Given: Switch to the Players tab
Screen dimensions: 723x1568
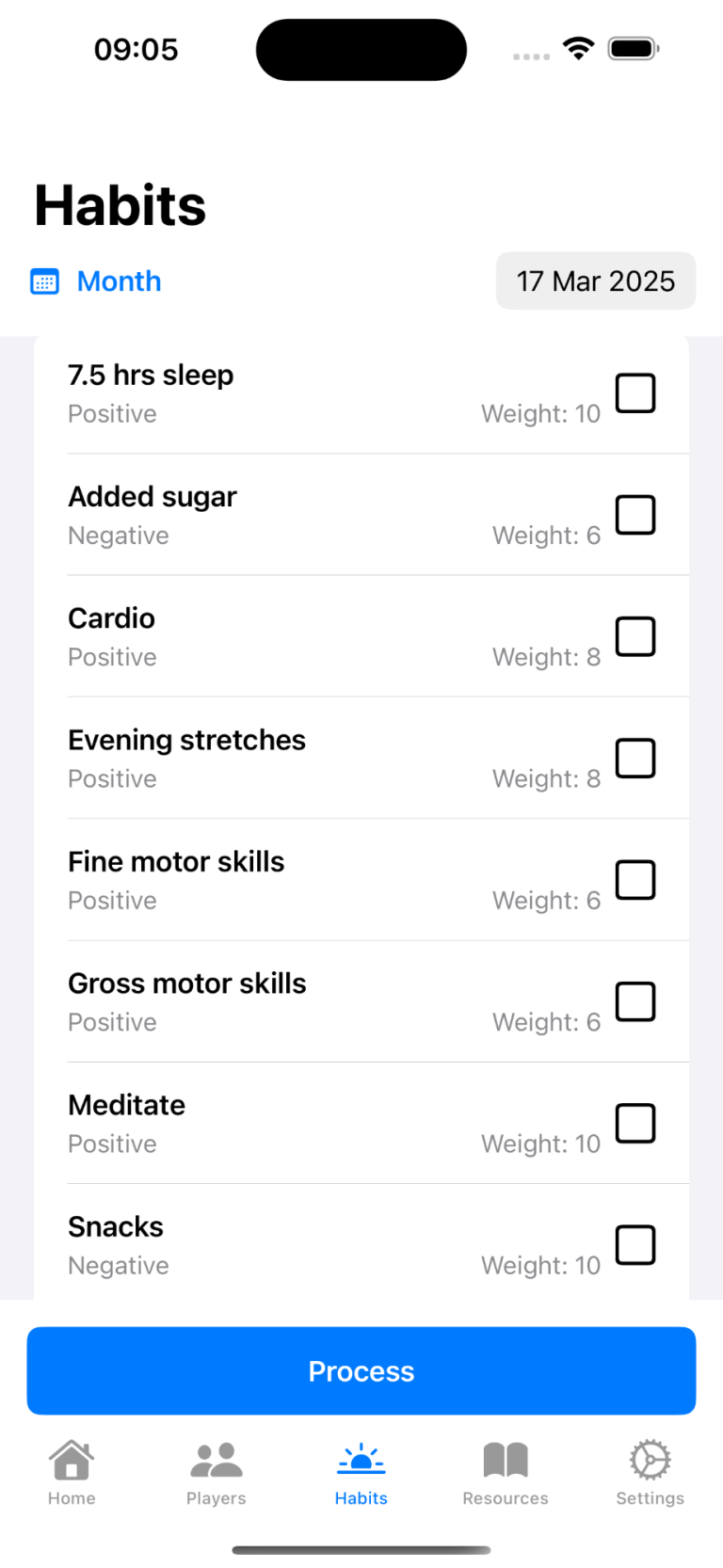Looking at the screenshot, I should [x=217, y=1473].
